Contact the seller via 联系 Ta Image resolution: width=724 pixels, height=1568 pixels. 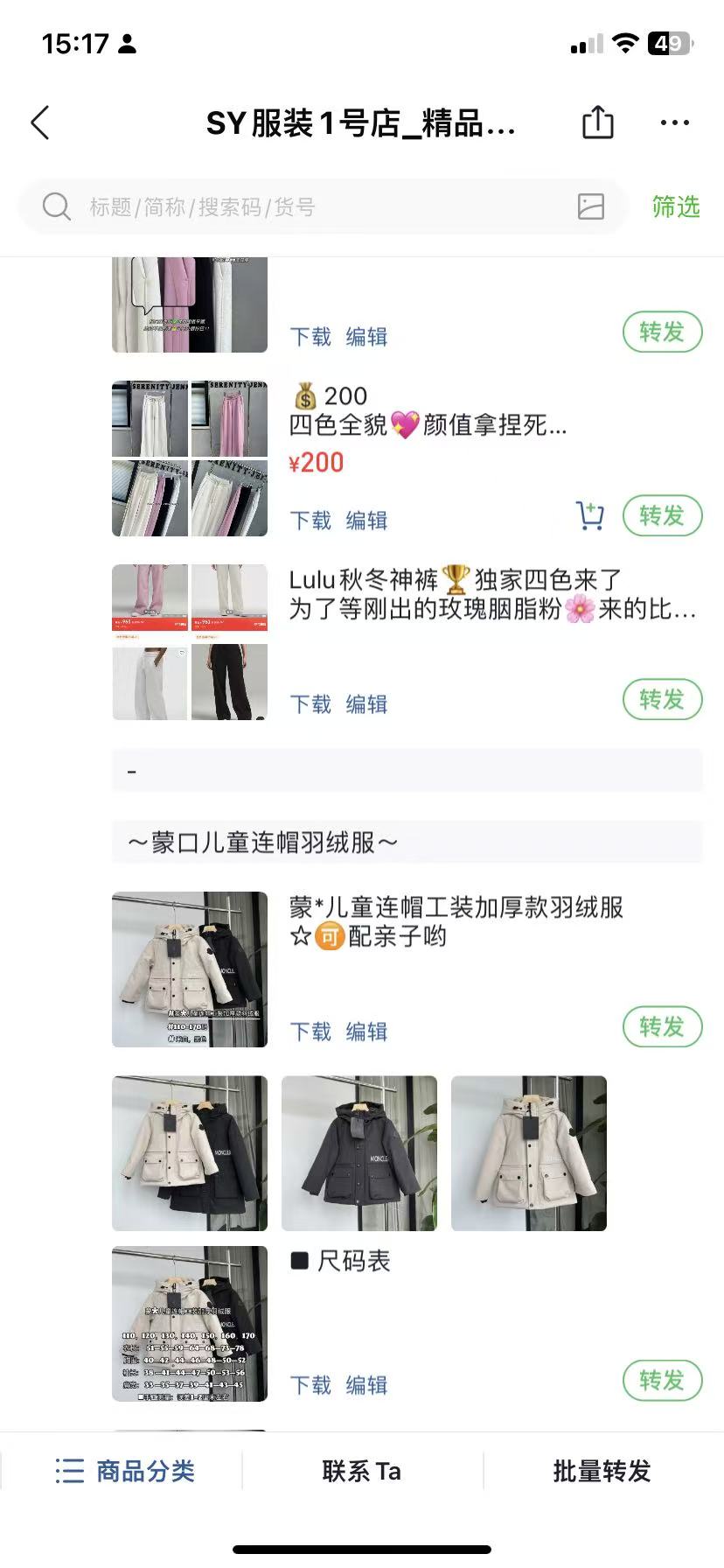click(361, 1471)
